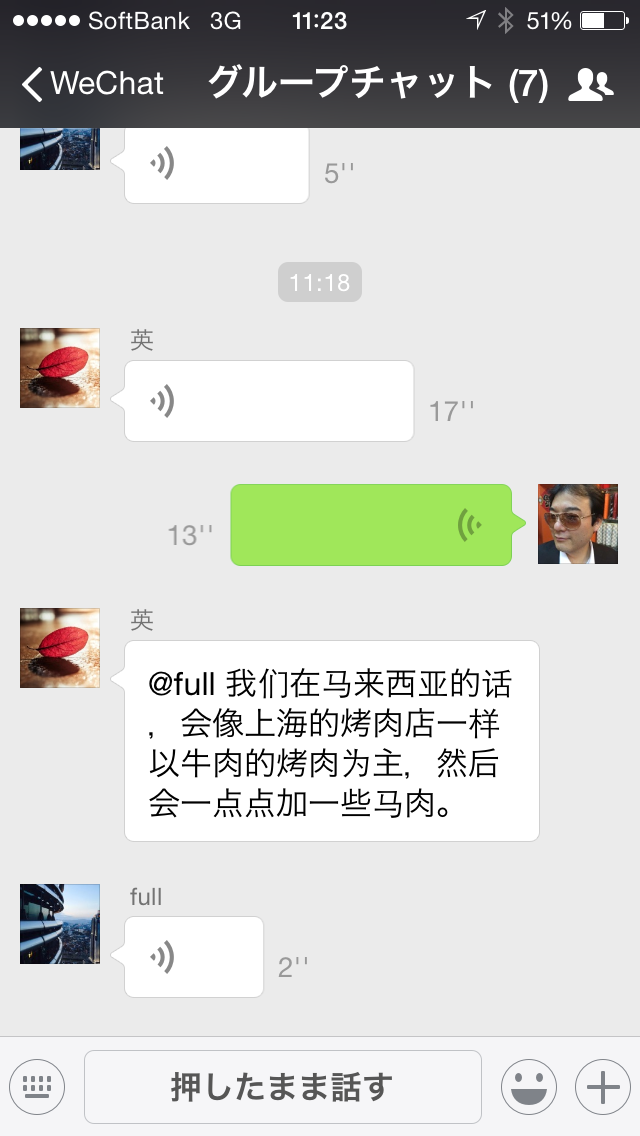Viewport: 640px width, 1136px height.
Task: Open 英's red leaf avatar above text message
Action: point(60,648)
